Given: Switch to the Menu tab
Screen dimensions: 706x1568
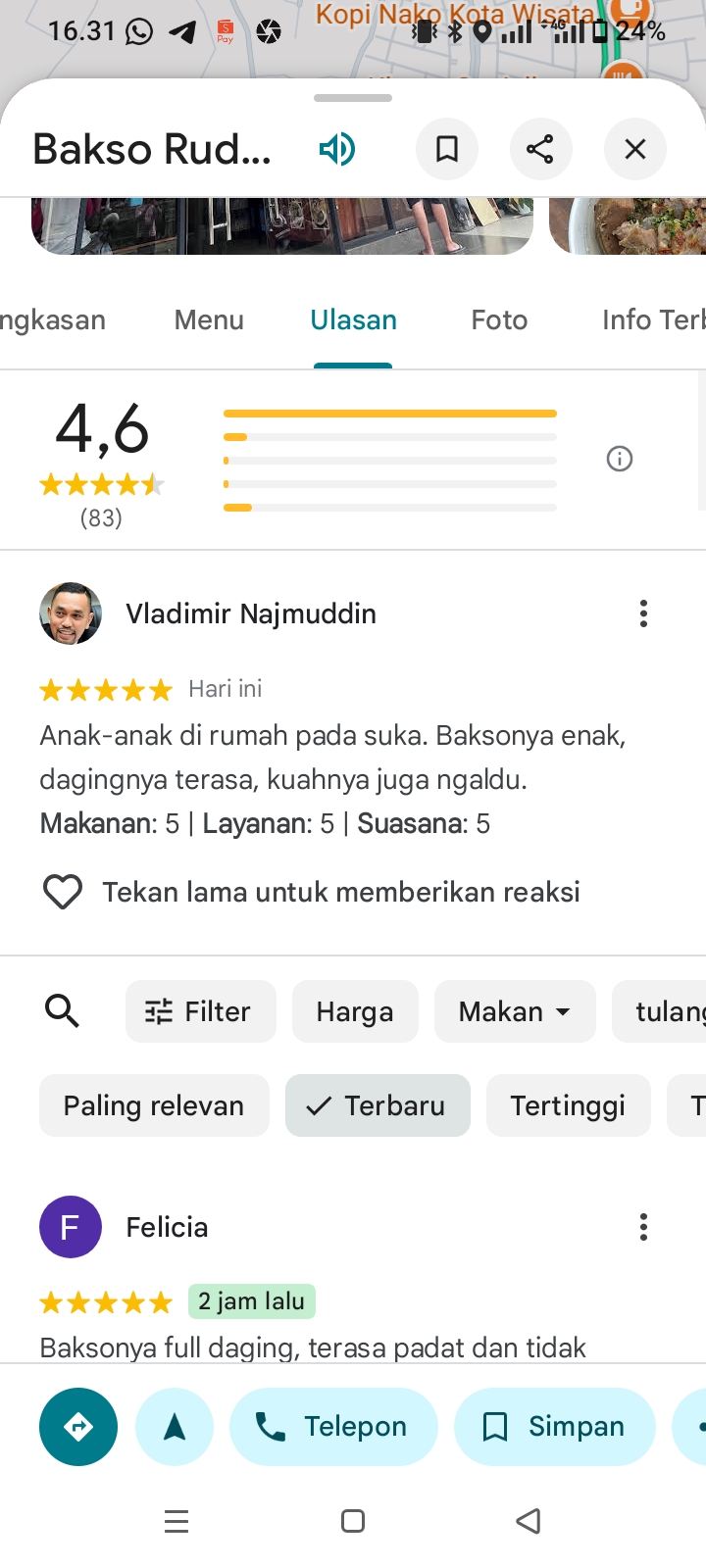Looking at the screenshot, I should [209, 320].
